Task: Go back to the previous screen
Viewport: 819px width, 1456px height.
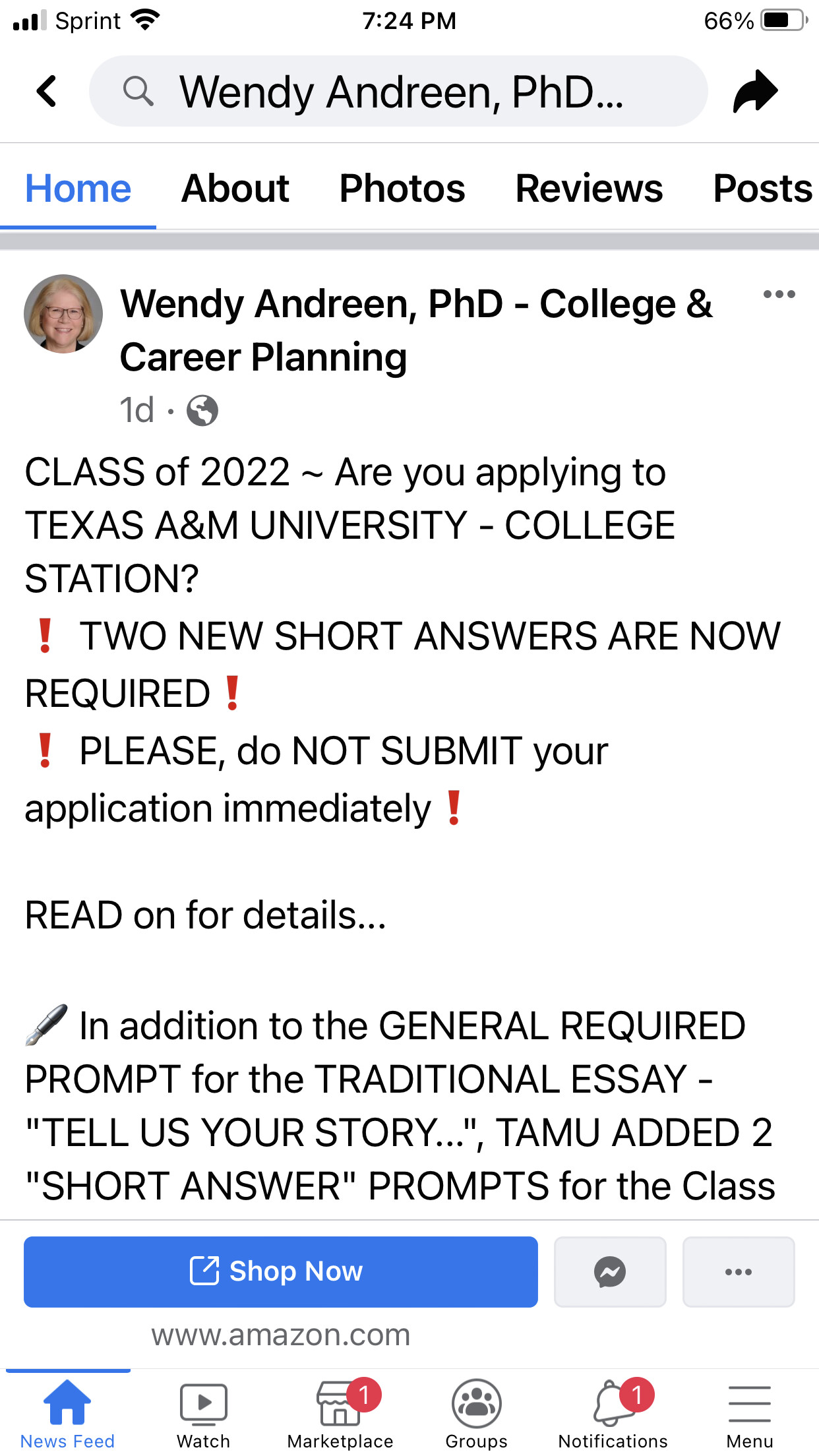Action: [47, 91]
